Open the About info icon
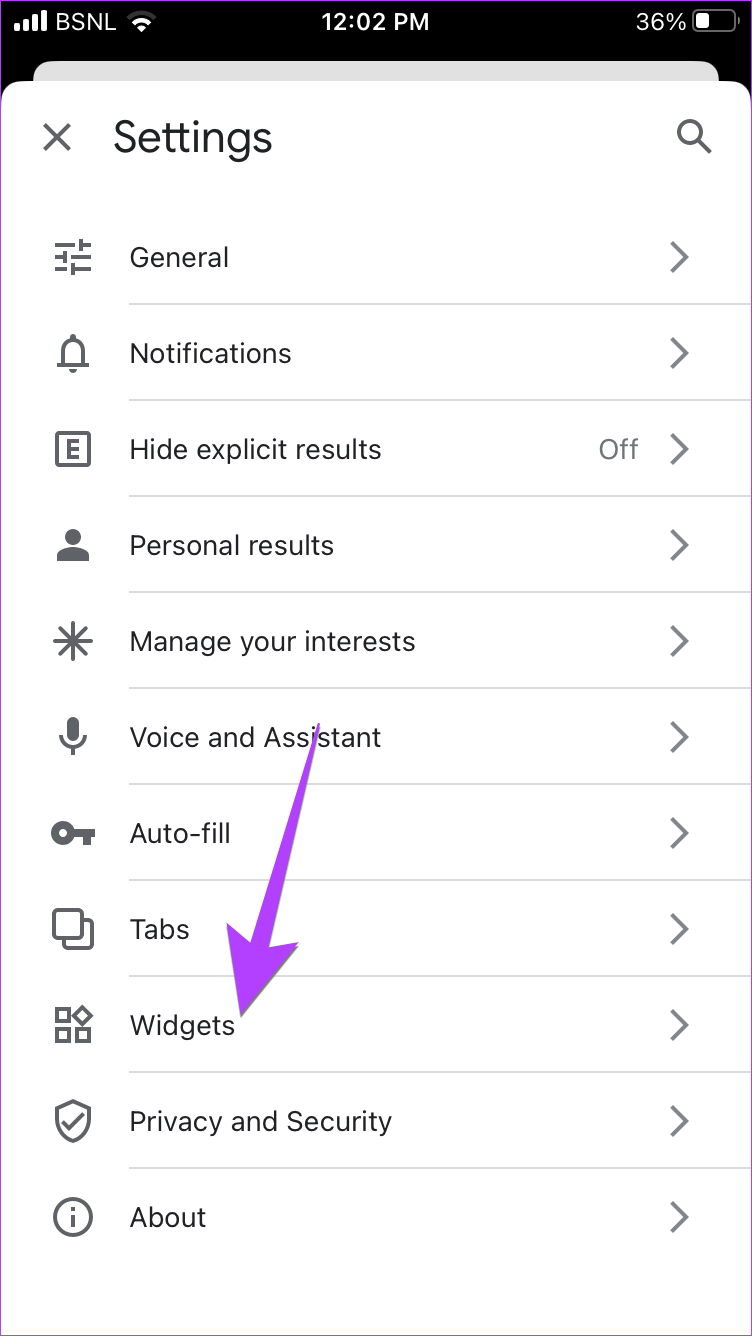The width and height of the screenshot is (752, 1336). click(72, 1217)
